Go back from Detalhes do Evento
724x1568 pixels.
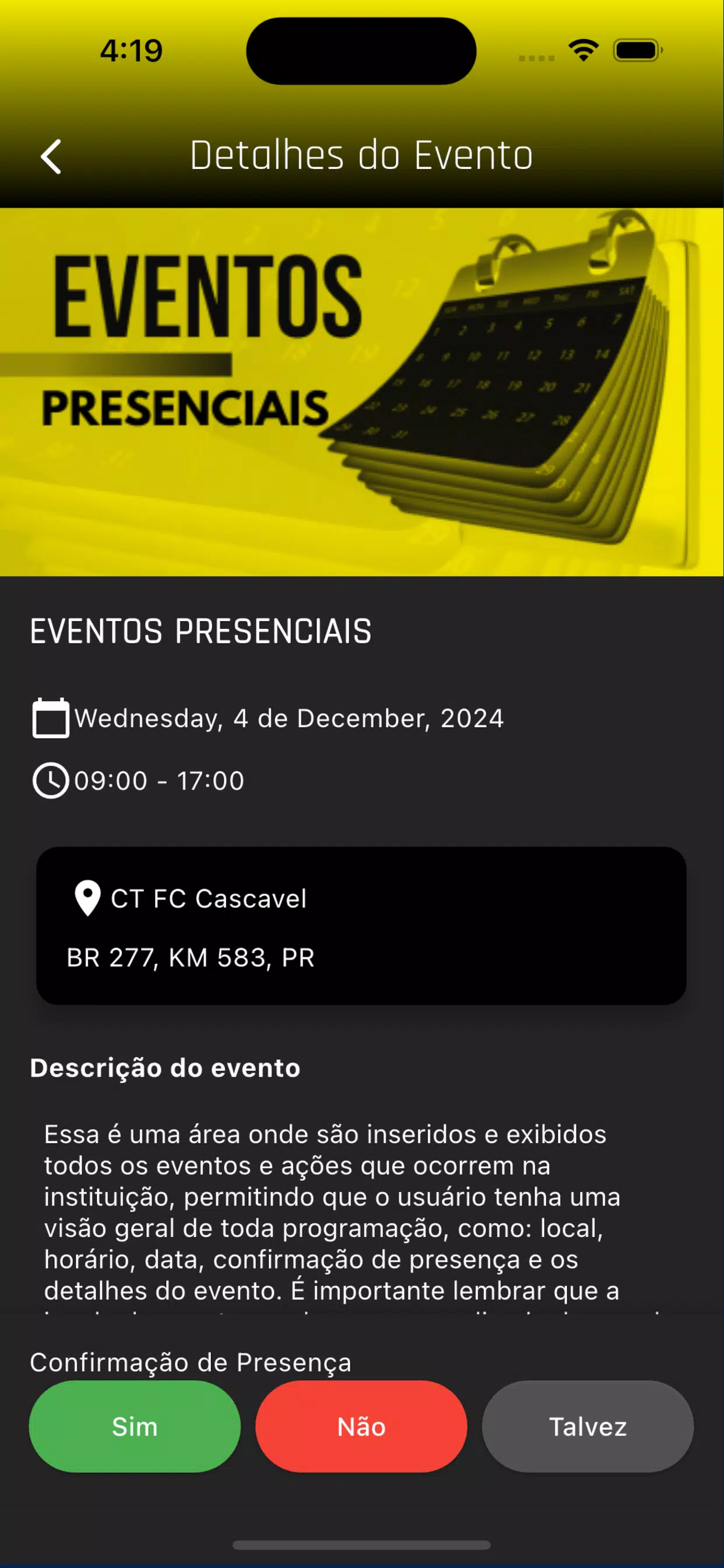point(51,156)
